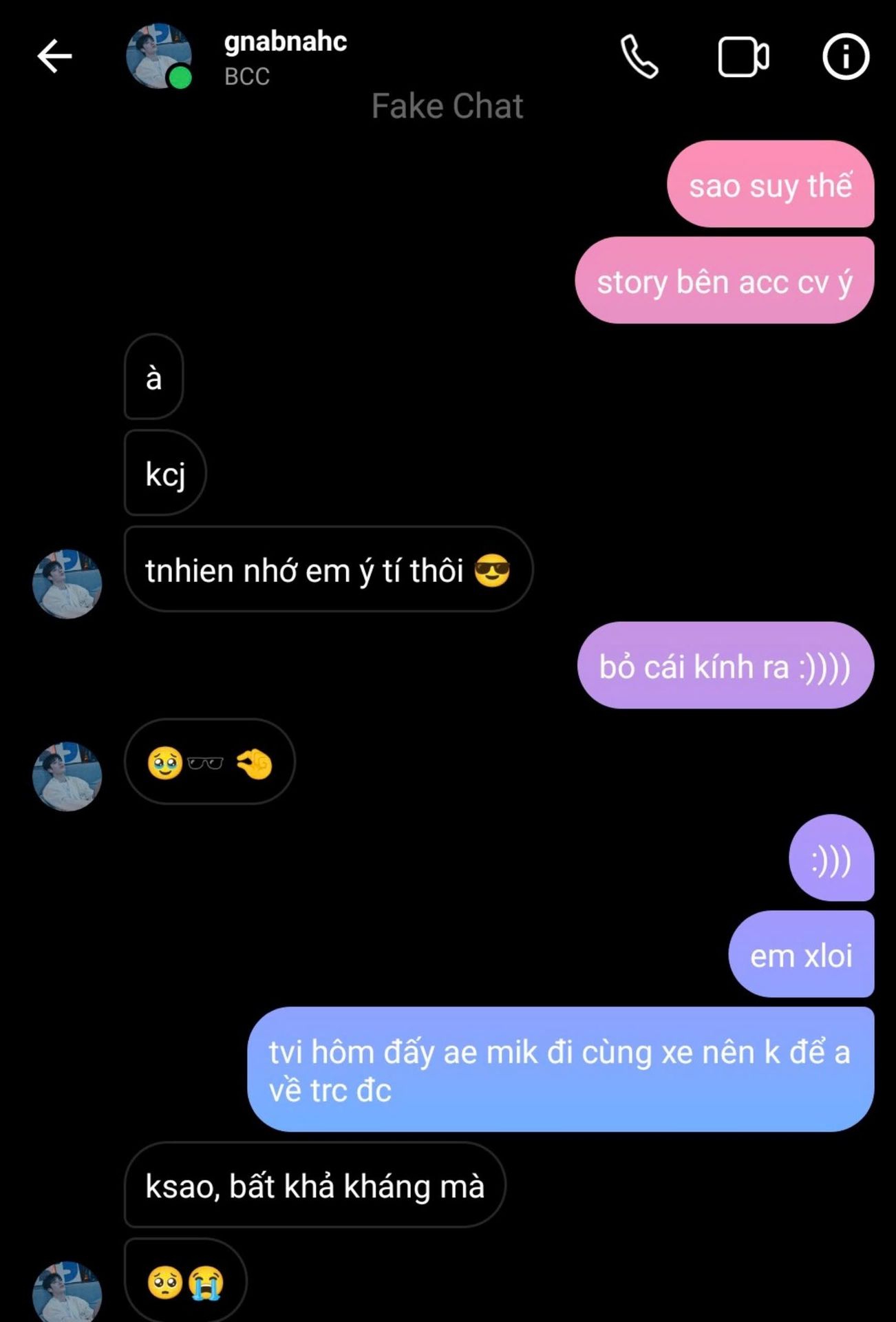Start a video call with gnabnahc
Viewport: 896px width, 1322px height.
tap(743, 57)
